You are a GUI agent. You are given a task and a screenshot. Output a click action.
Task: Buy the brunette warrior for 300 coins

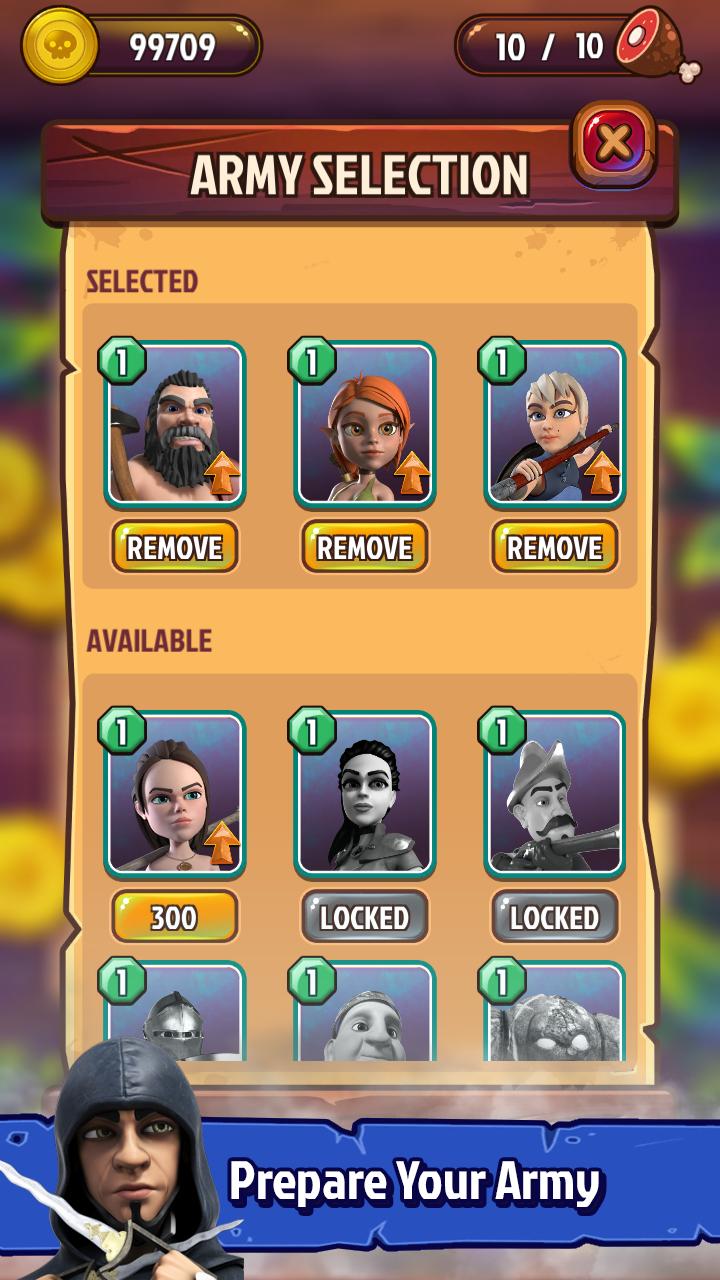(x=174, y=917)
